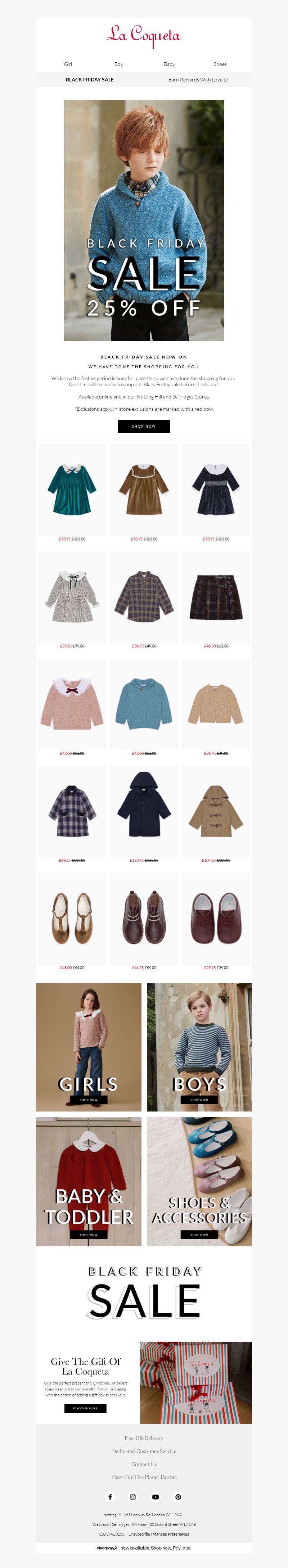
Task: Shop now in the Boys tile
Action: (199, 1100)
